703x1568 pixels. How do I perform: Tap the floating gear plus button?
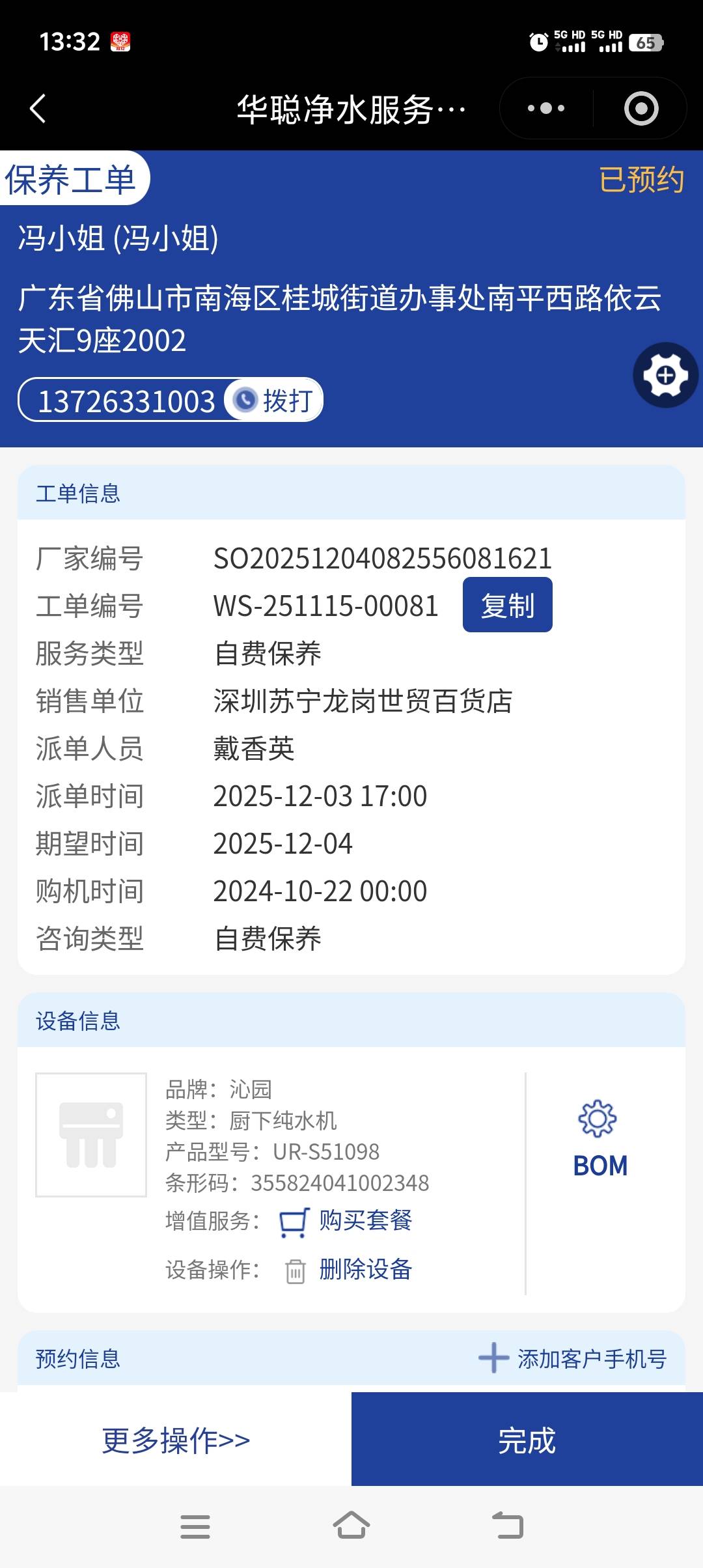[x=665, y=375]
